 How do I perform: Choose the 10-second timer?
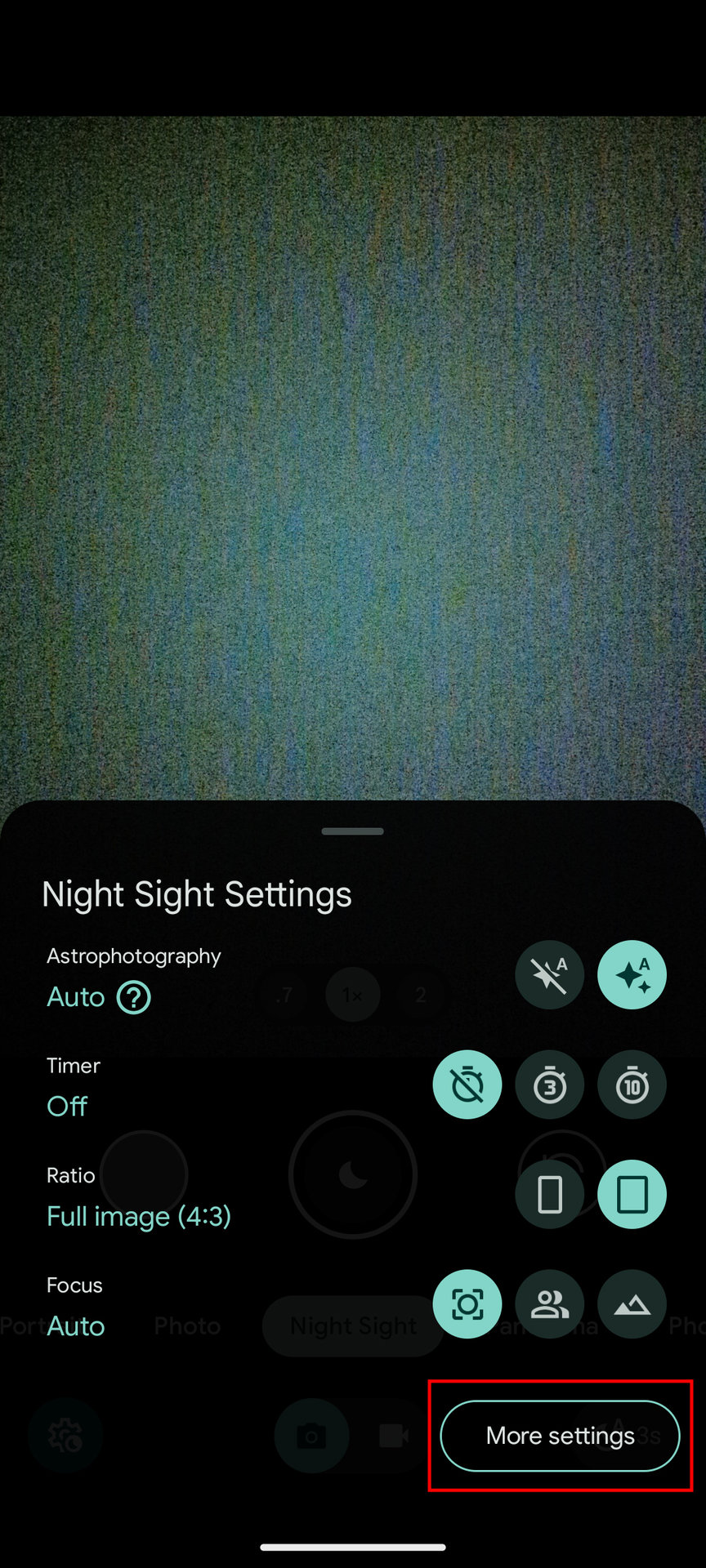click(632, 1085)
